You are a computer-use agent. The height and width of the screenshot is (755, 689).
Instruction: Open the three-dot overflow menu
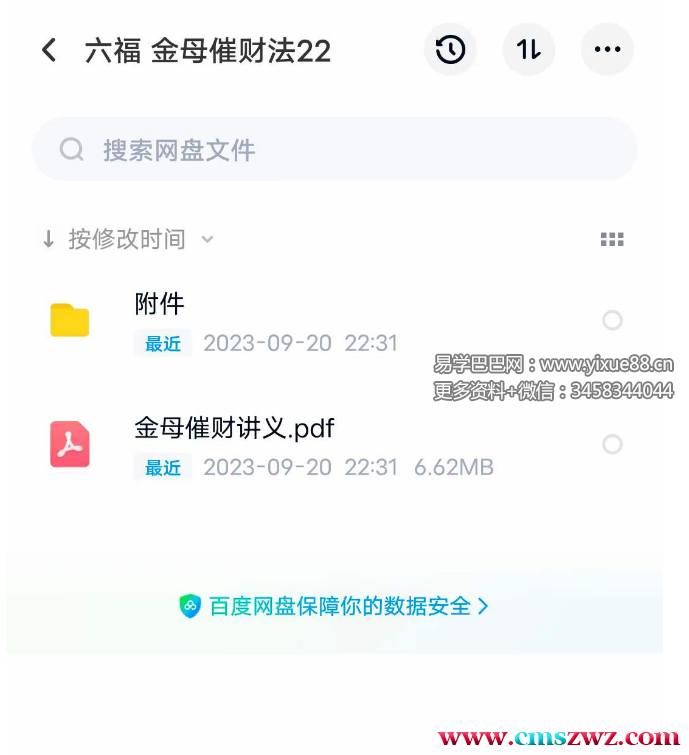(607, 50)
